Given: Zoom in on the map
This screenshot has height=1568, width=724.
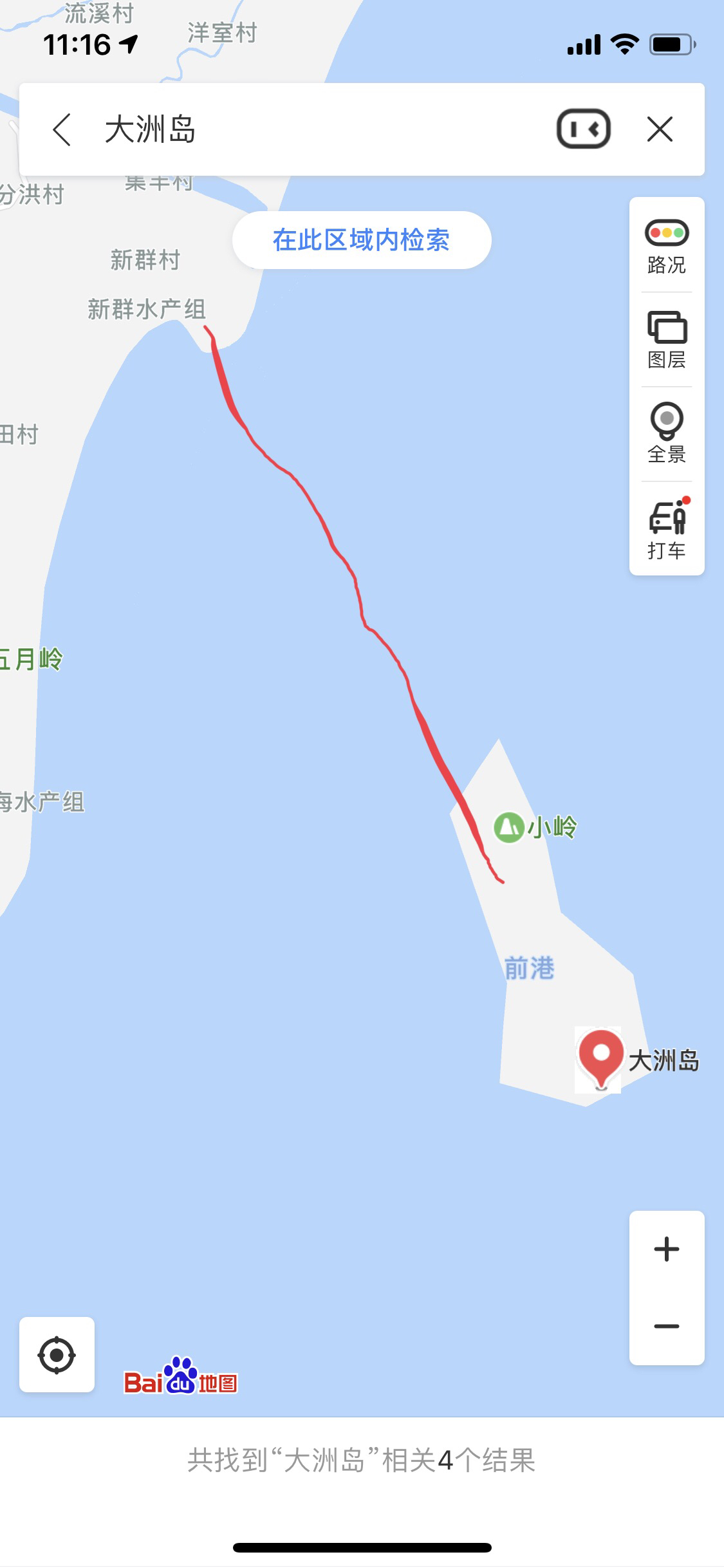Looking at the screenshot, I should 667,1249.
